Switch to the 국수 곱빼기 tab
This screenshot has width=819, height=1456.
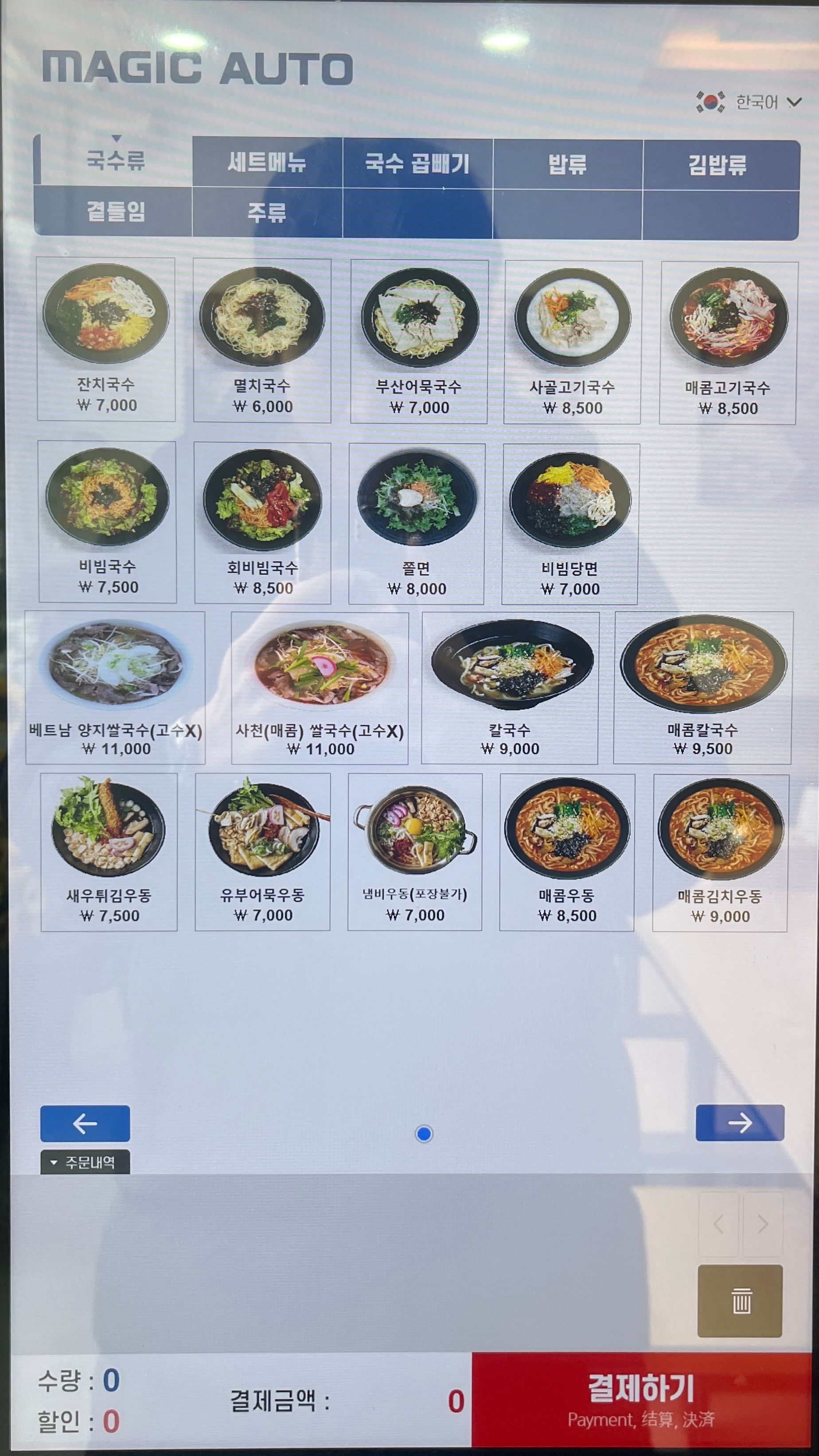417,164
